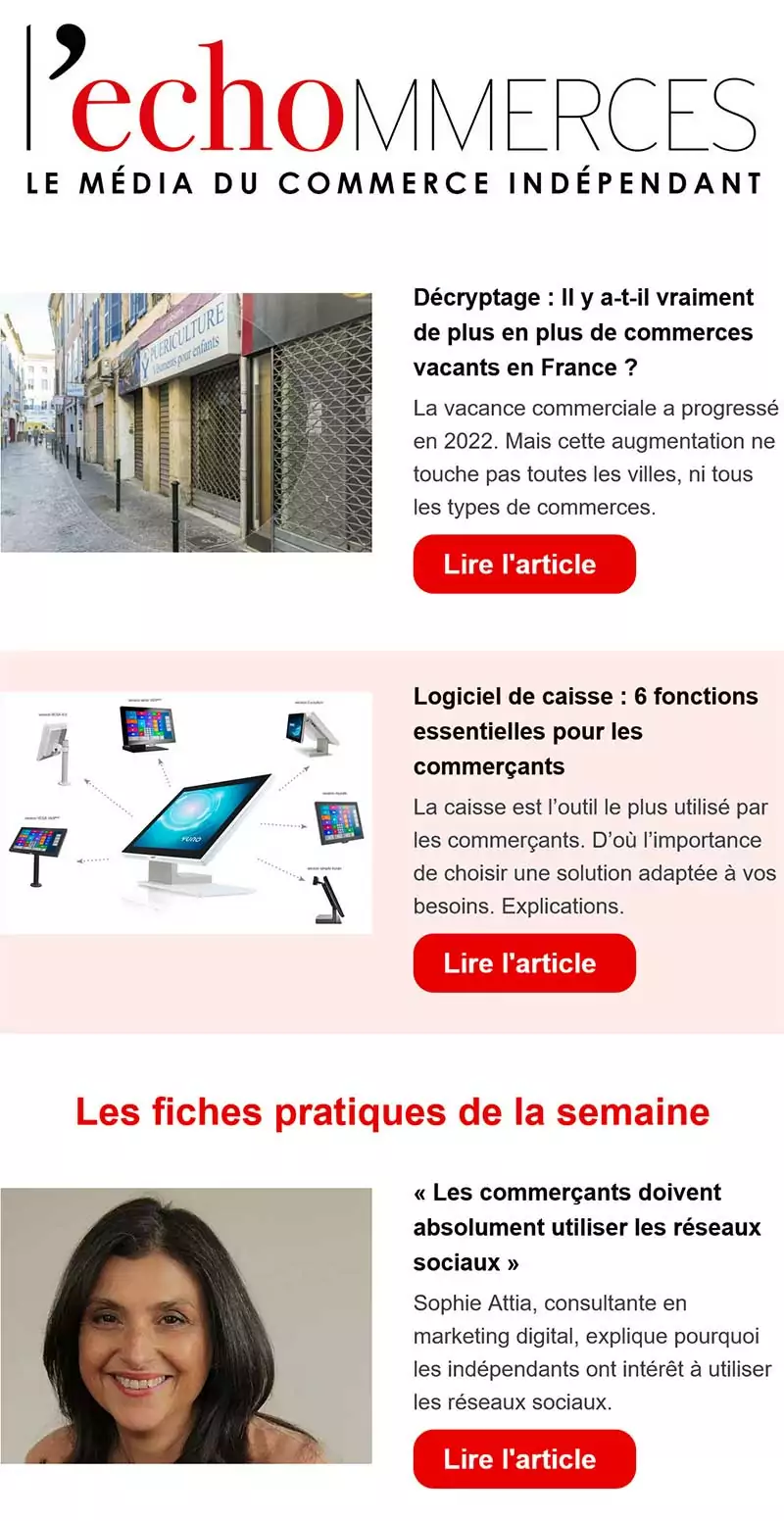Open the Sophie Attia portrait photo
Image resolution: width=784 pixels, height=1521 pixels.
point(186,1326)
